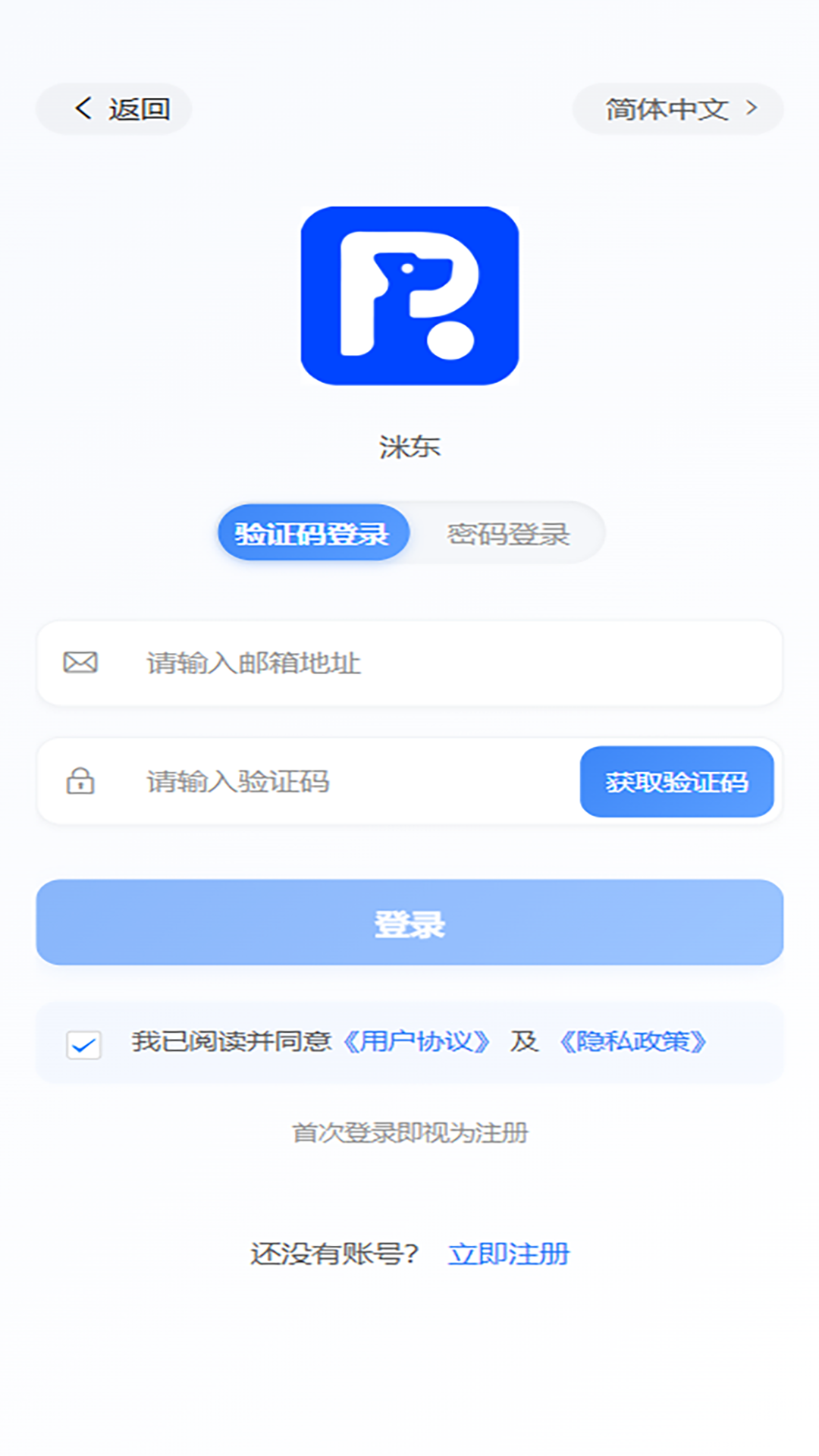Click the envelope icon in email field
819x1456 pixels.
80,663
